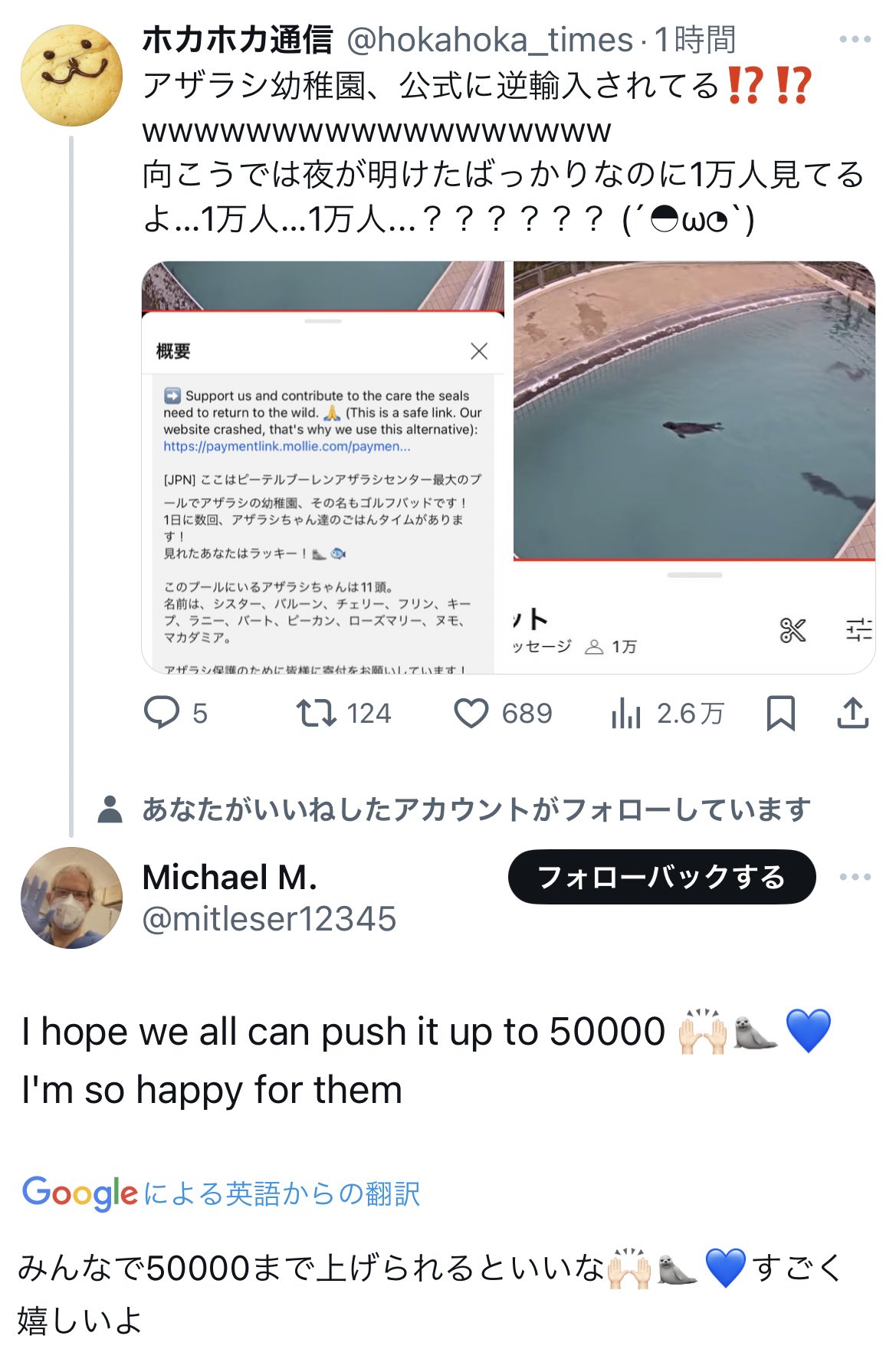This screenshot has height=1359, width=896.
Task: Tap the @hokahoka_times username
Action: (x=490, y=40)
